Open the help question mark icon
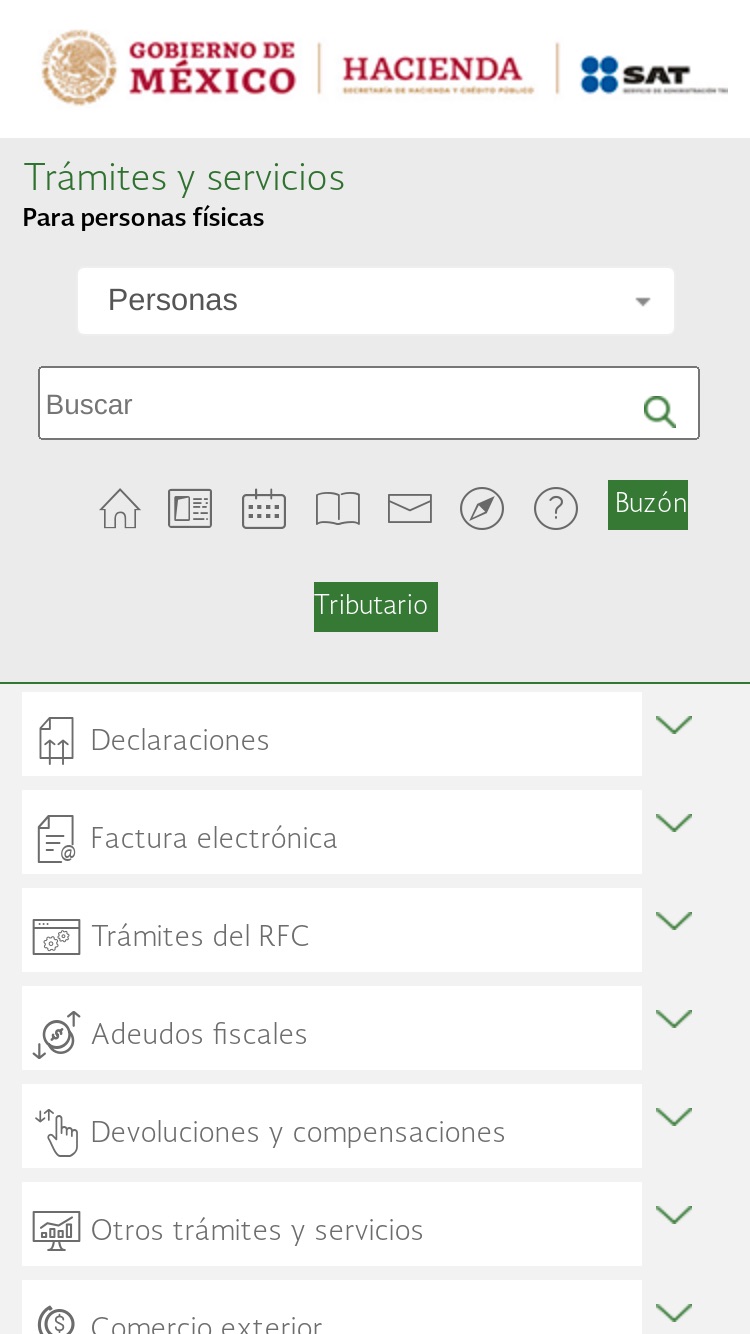The height and width of the screenshot is (1334, 750). [x=556, y=508]
